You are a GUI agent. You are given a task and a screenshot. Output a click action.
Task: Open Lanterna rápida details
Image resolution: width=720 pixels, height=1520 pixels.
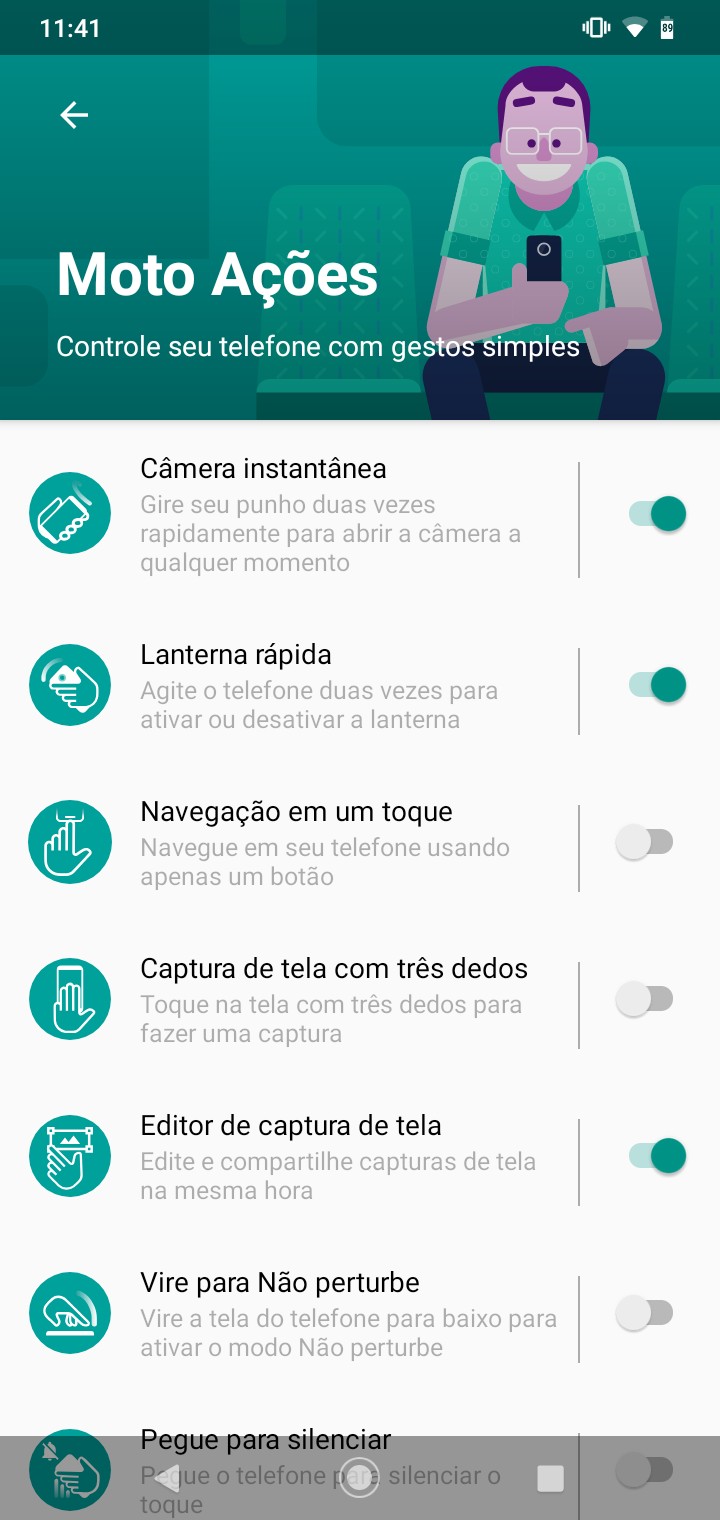(x=330, y=687)
